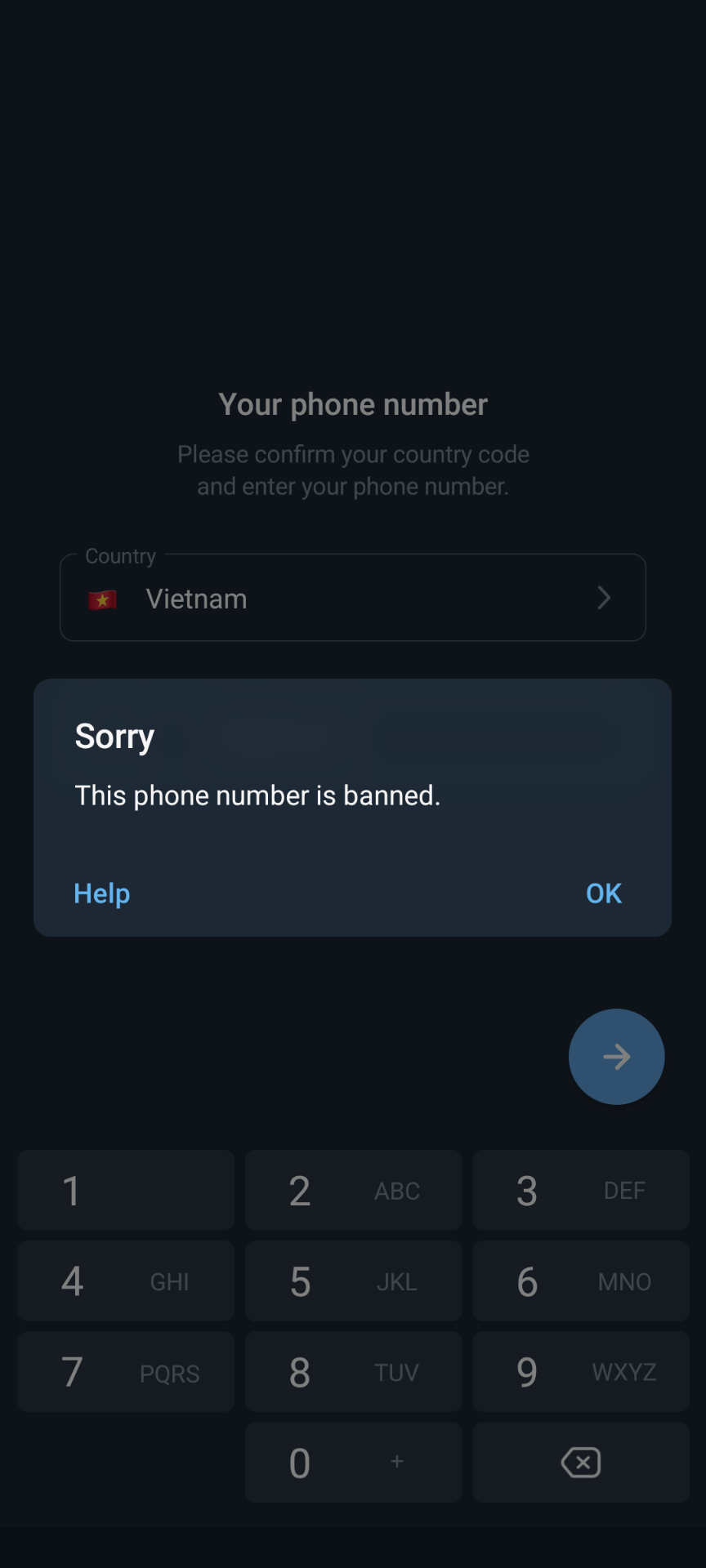Screen dimensions: 706x1568
Task: Open Help for the banned number
Action: (102, 893)
